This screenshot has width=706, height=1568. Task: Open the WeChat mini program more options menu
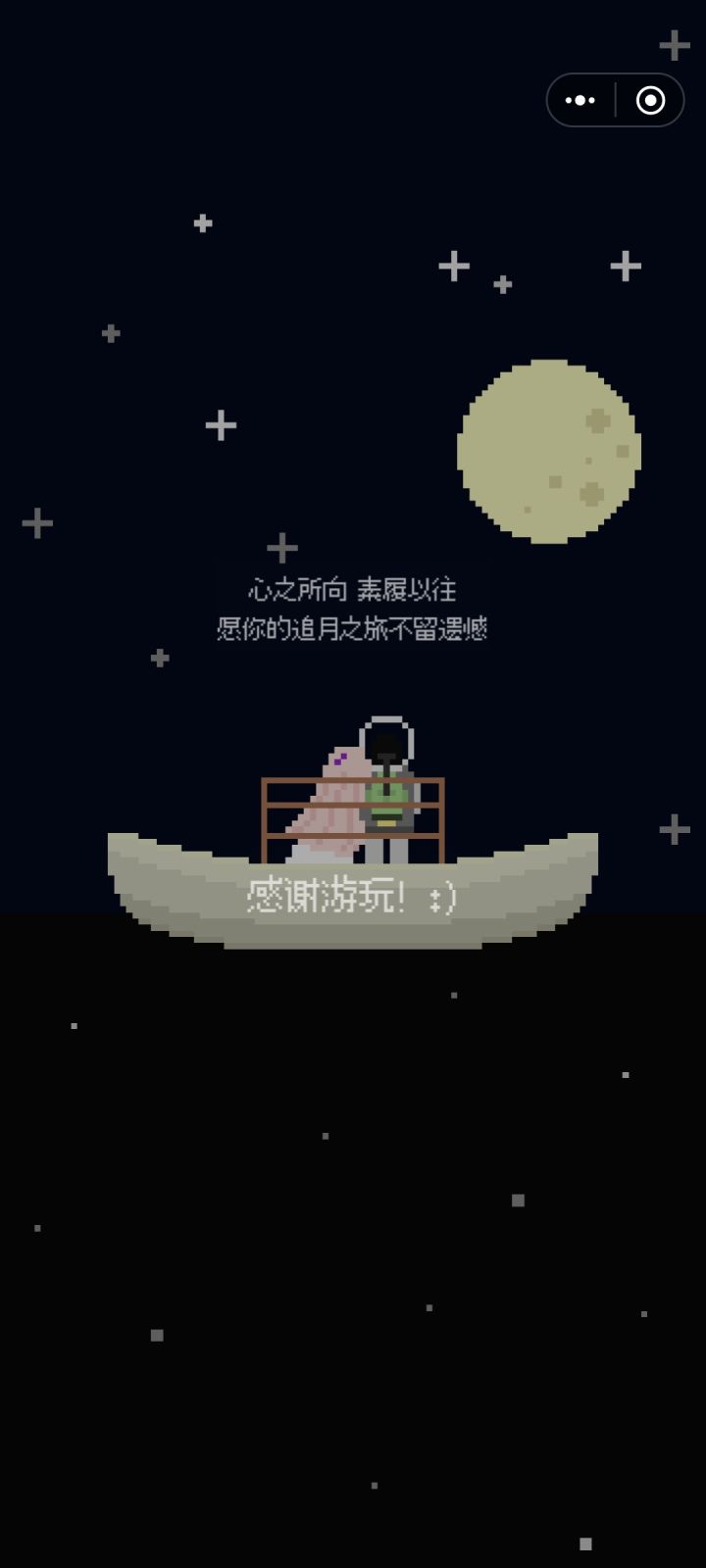[580, 101]
